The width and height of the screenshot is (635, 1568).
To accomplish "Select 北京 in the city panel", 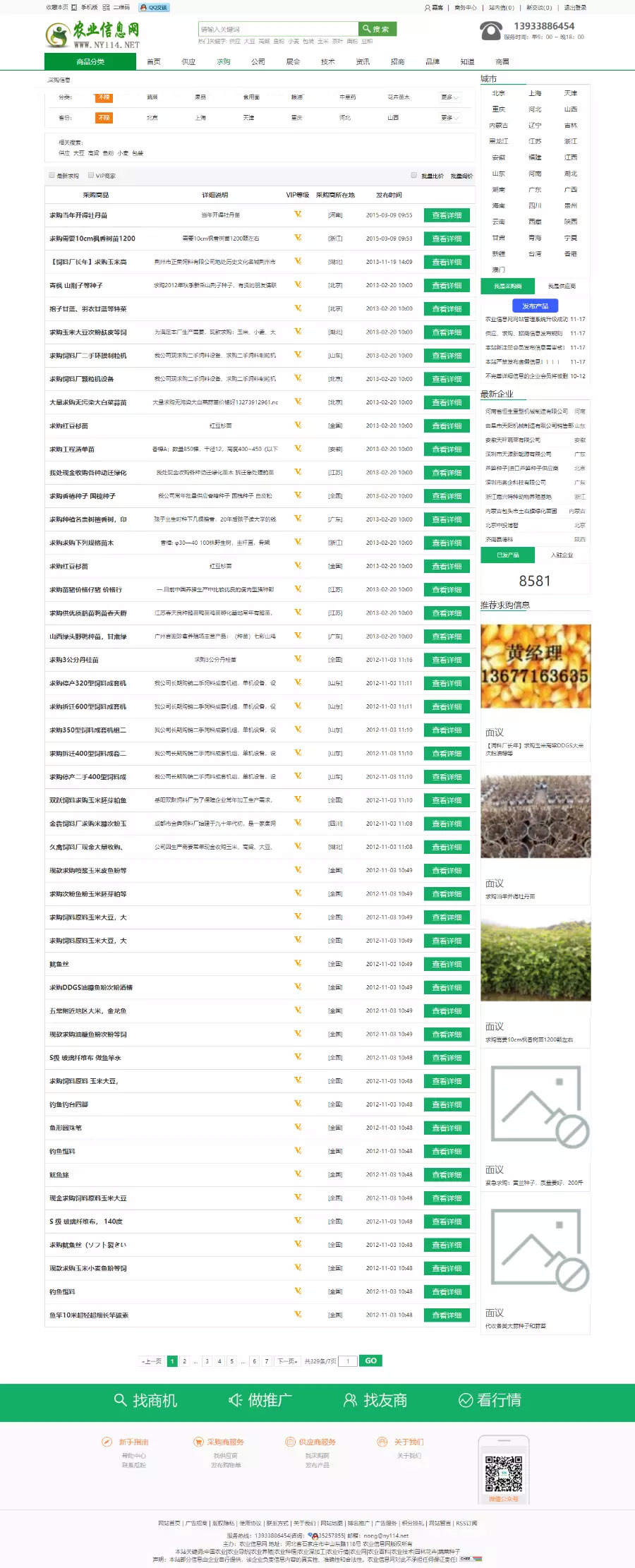I will [x=499, y=93].
